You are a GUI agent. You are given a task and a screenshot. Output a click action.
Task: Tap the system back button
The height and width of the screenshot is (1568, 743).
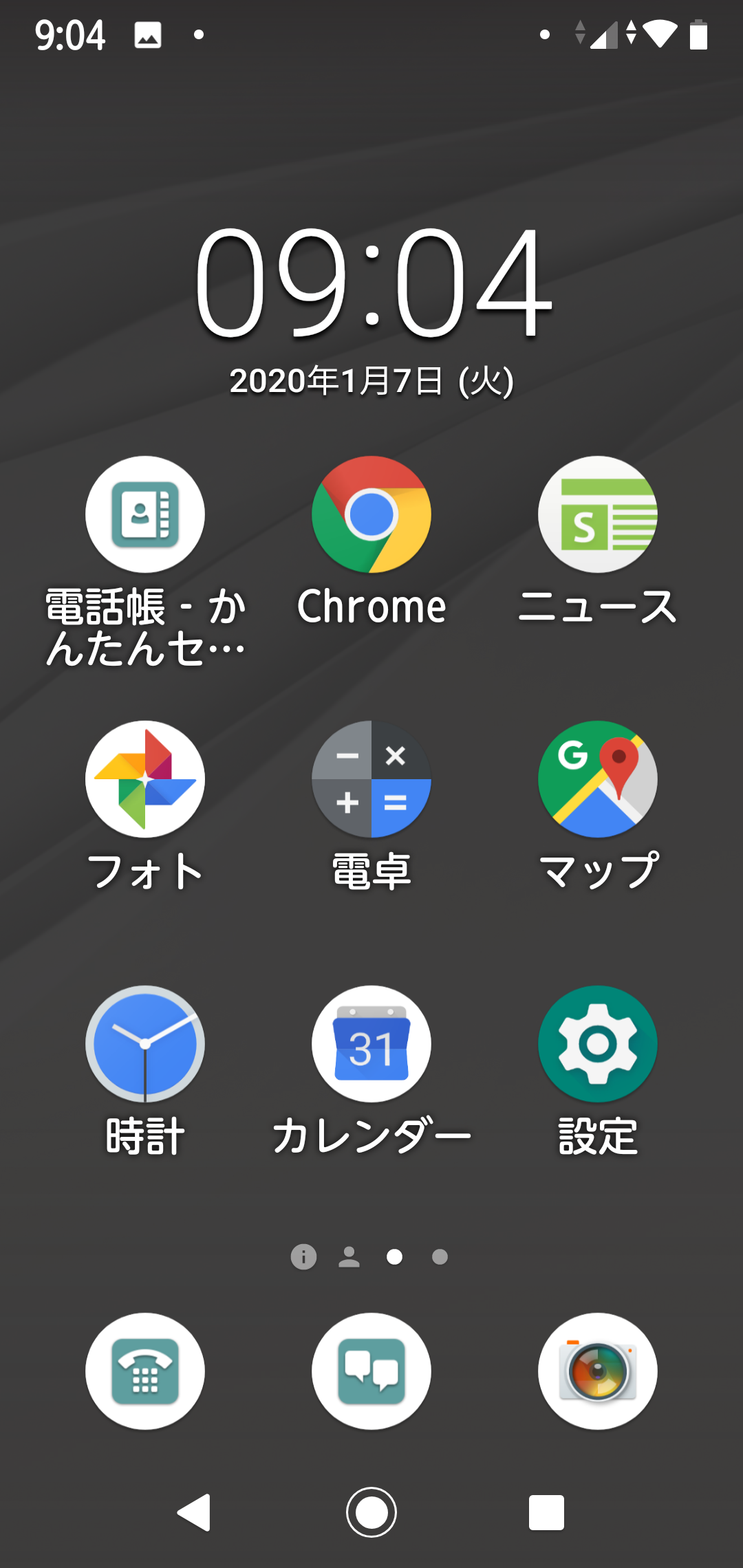point(195,1513)
